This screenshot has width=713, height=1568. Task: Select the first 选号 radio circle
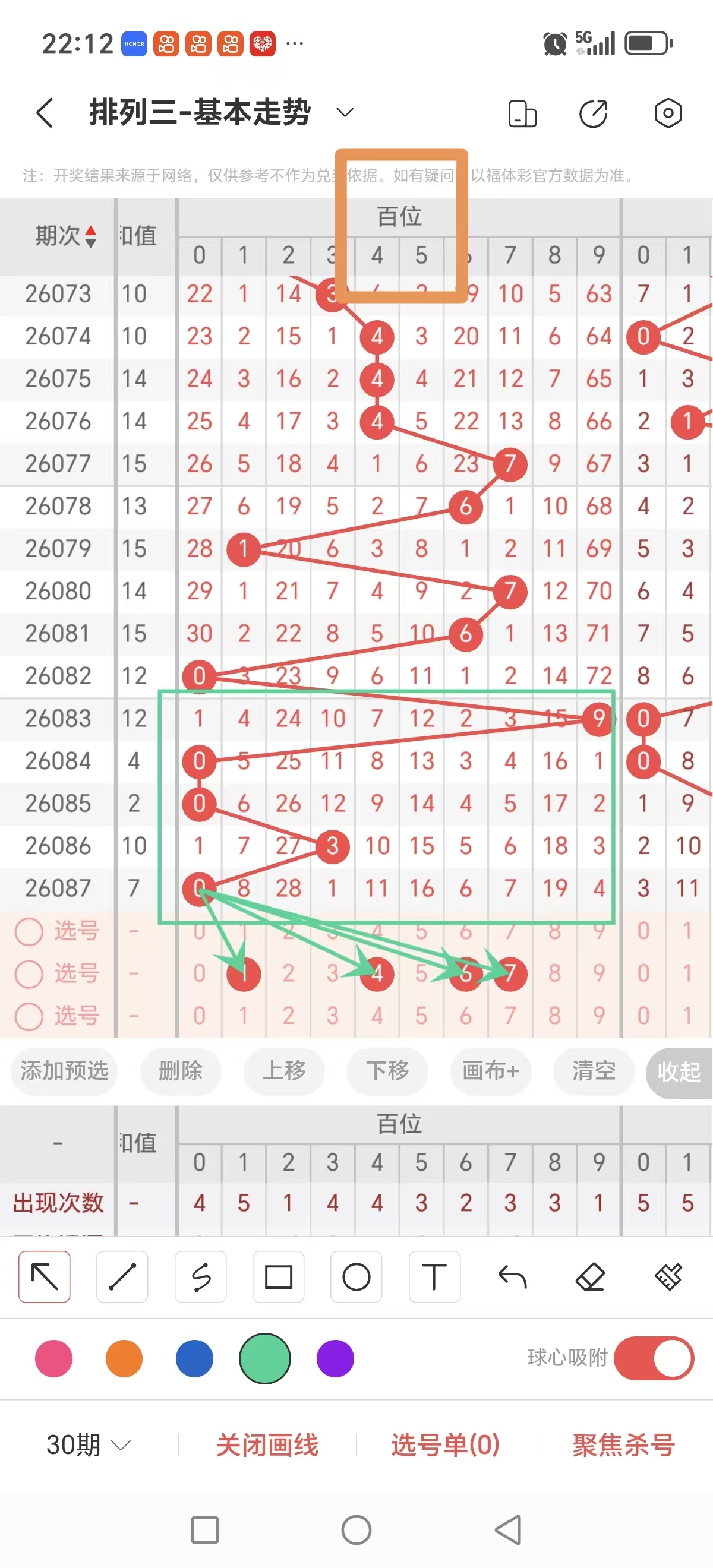pyautogui.click(x=29, y=931)
